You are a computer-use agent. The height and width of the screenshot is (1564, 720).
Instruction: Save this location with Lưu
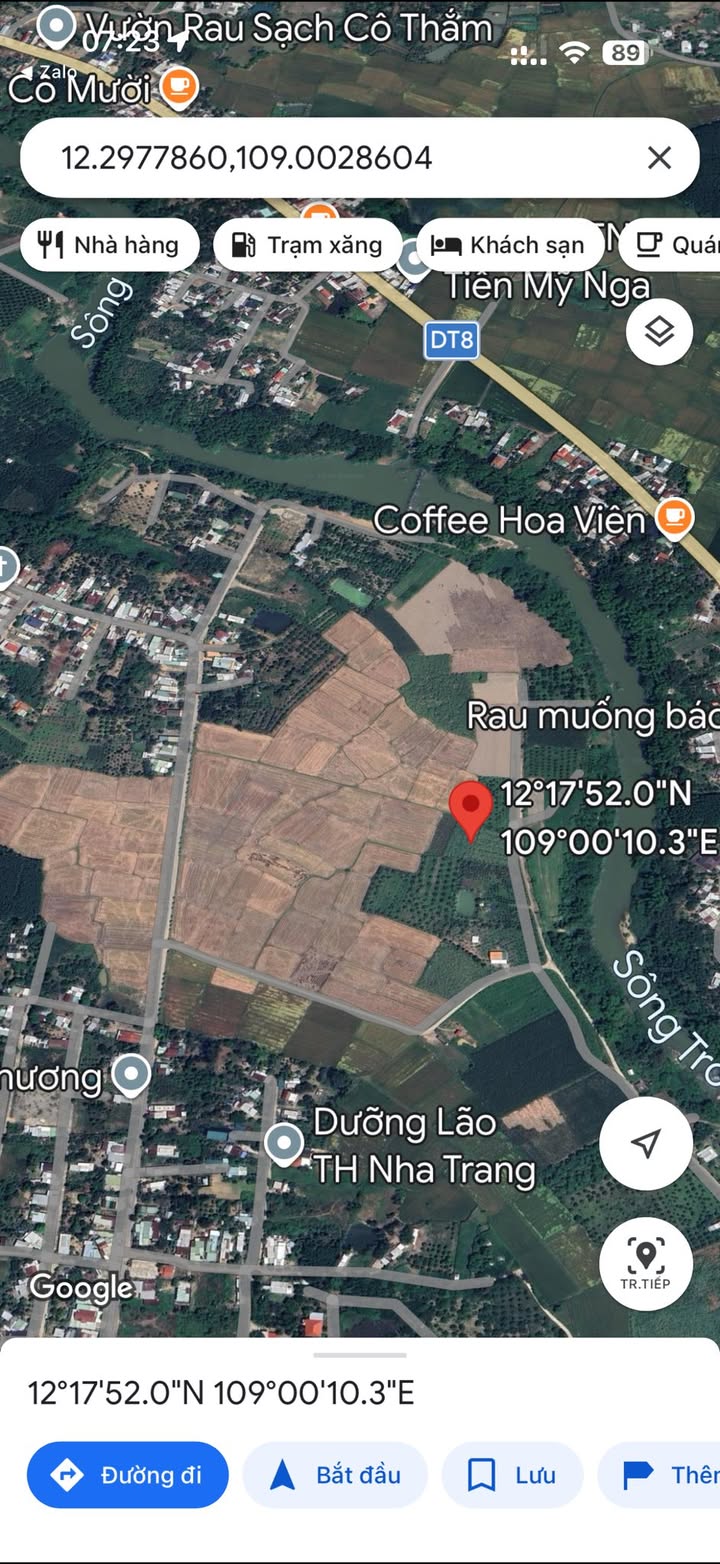point(512,1474)
